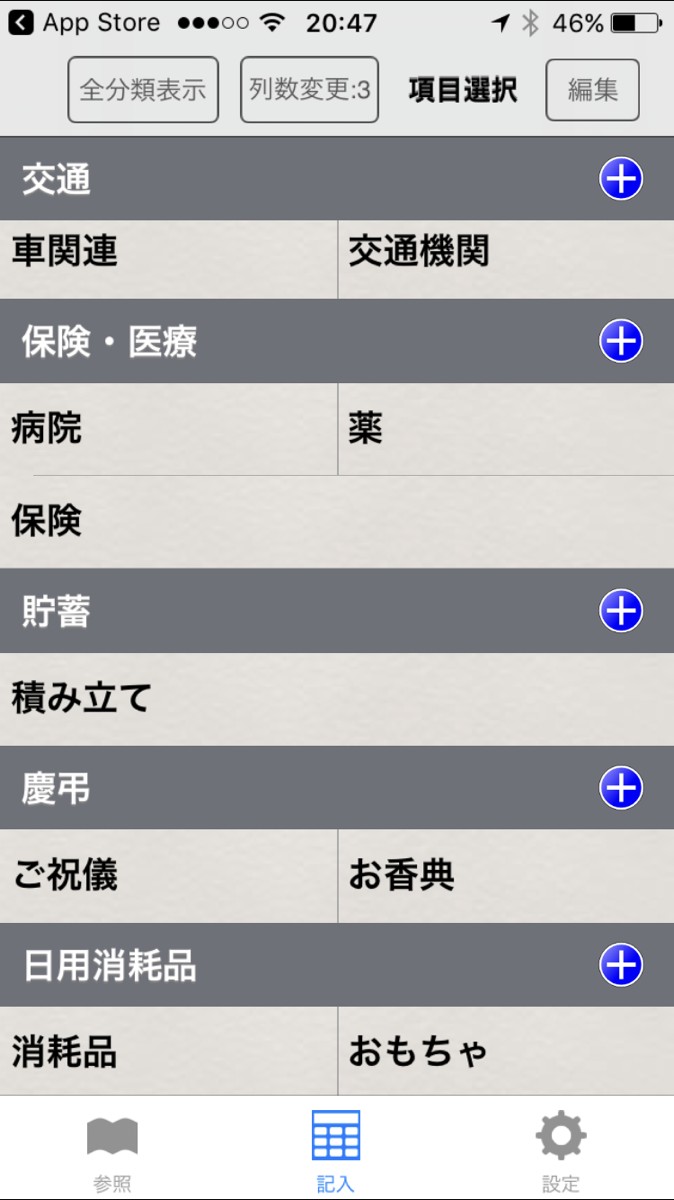
Task: Pick the 積み立て item
Action: point(337,699)
